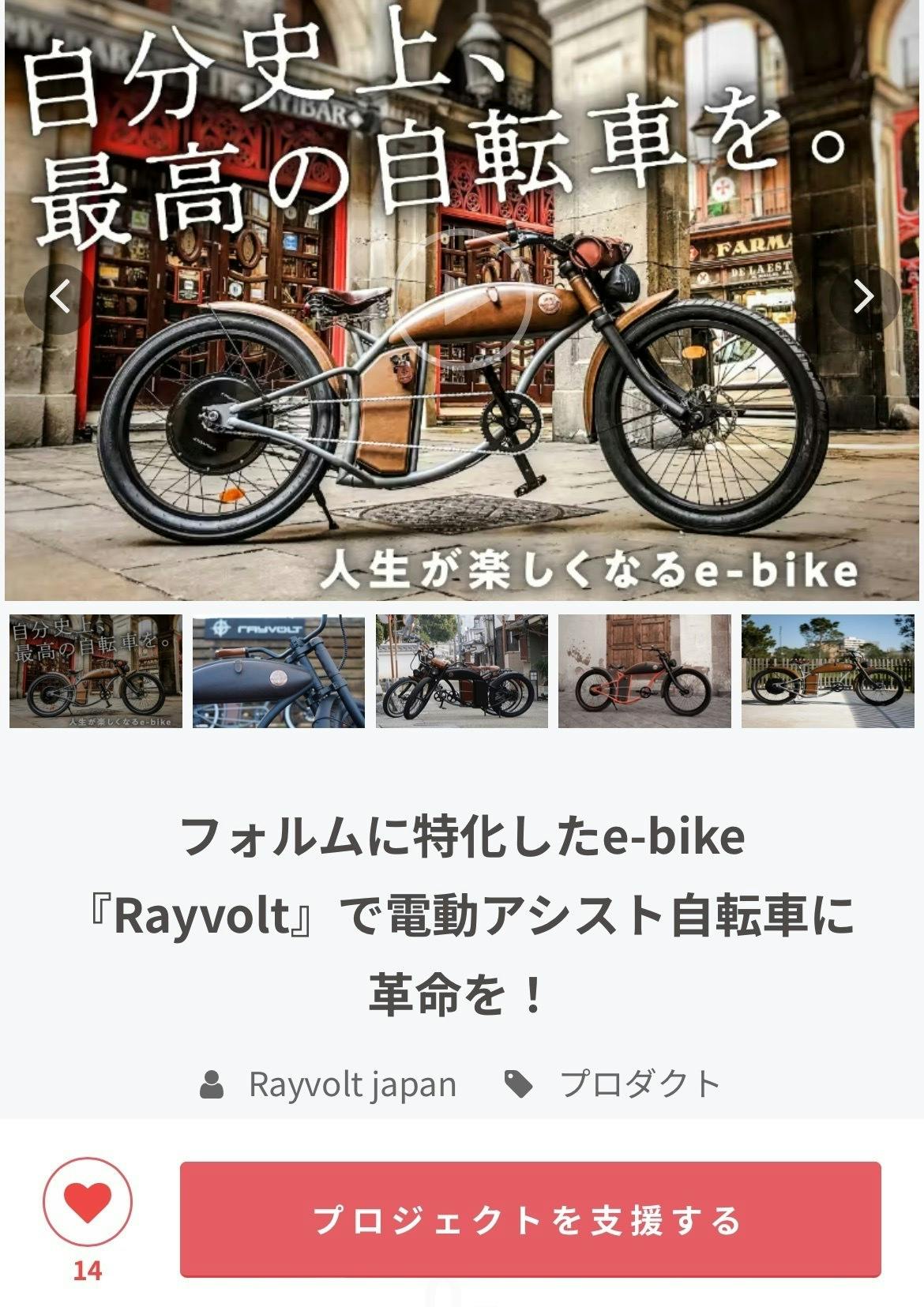
Task: Play the project video
Action: click(x=463, y=299)
